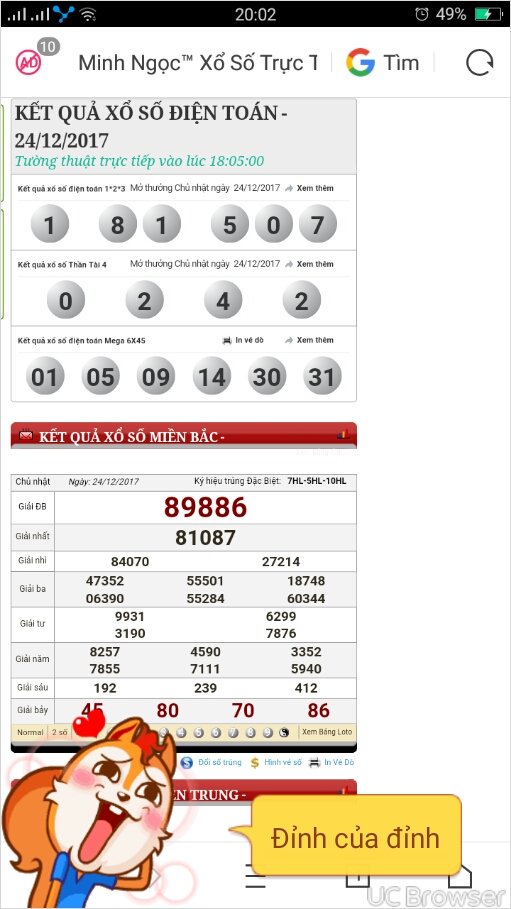Filter the loto results by digit 9

(267, 733)
